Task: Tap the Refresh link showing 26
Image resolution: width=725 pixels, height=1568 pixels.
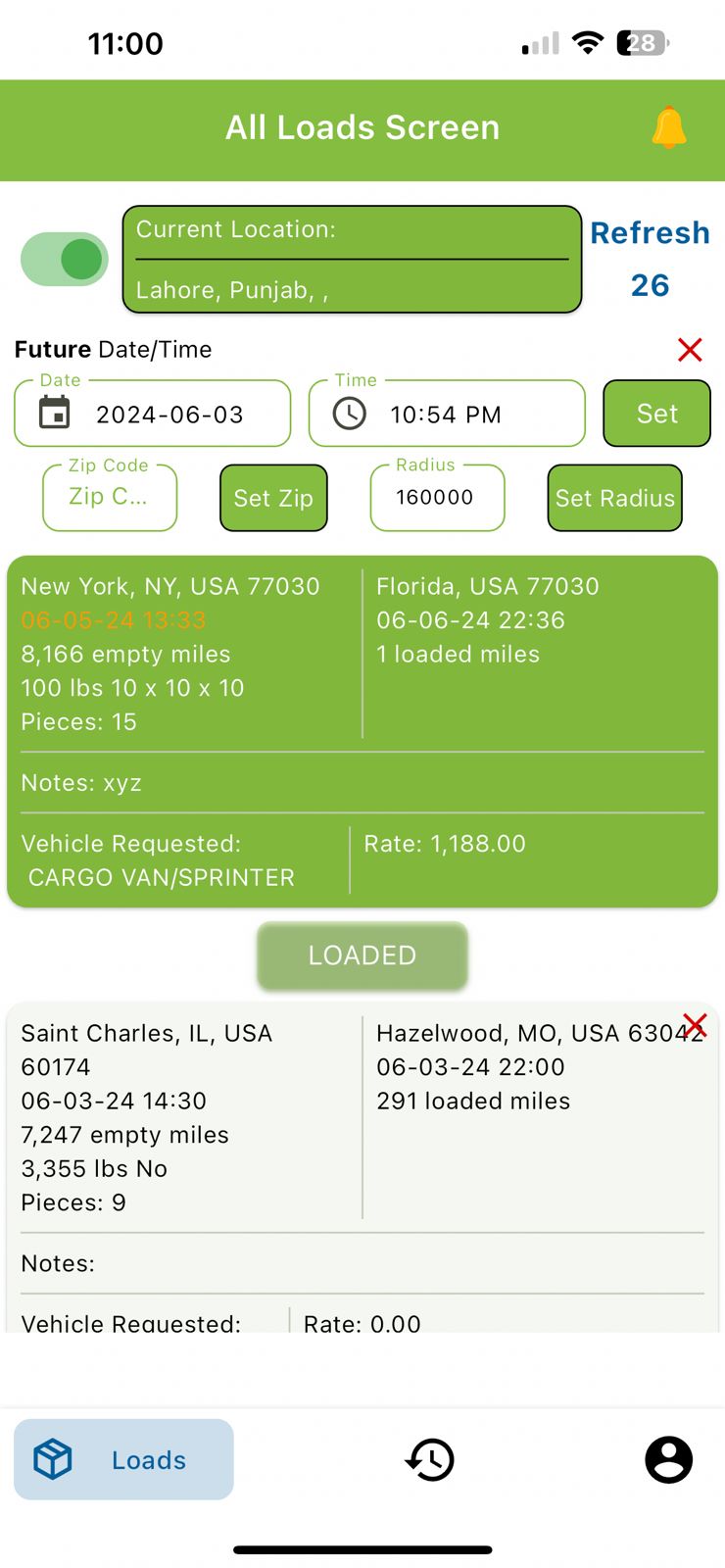Action: pos(650,258)
